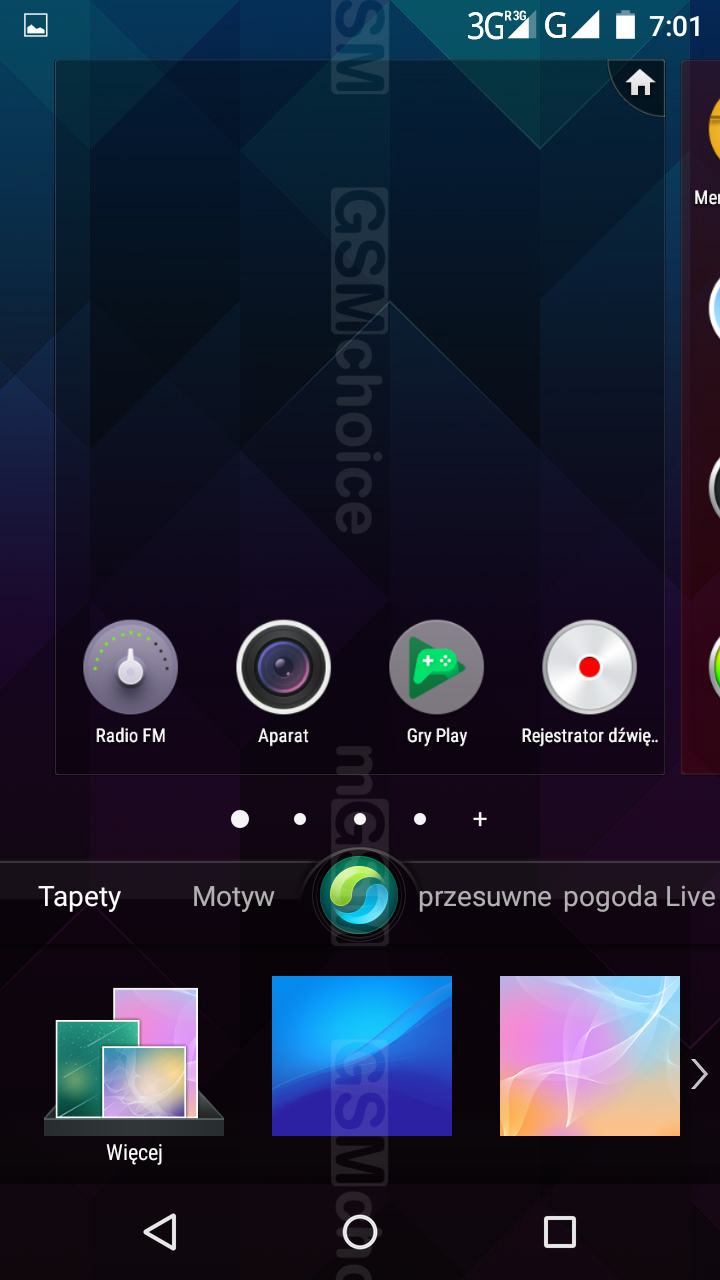
Task: Choose the blue wave wallpaper
Action: point(362,1056)
